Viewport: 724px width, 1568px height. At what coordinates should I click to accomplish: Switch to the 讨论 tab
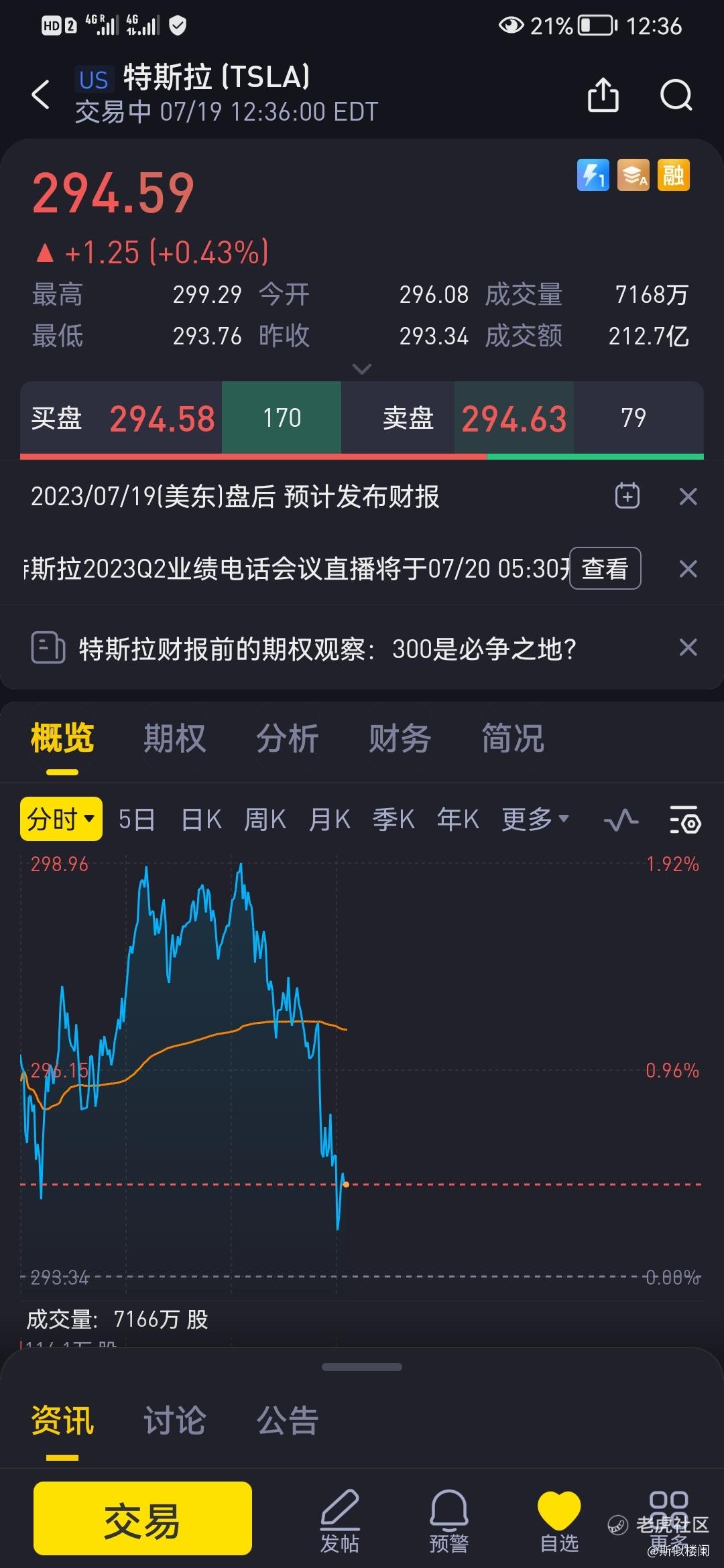(x=174, y=1420)
